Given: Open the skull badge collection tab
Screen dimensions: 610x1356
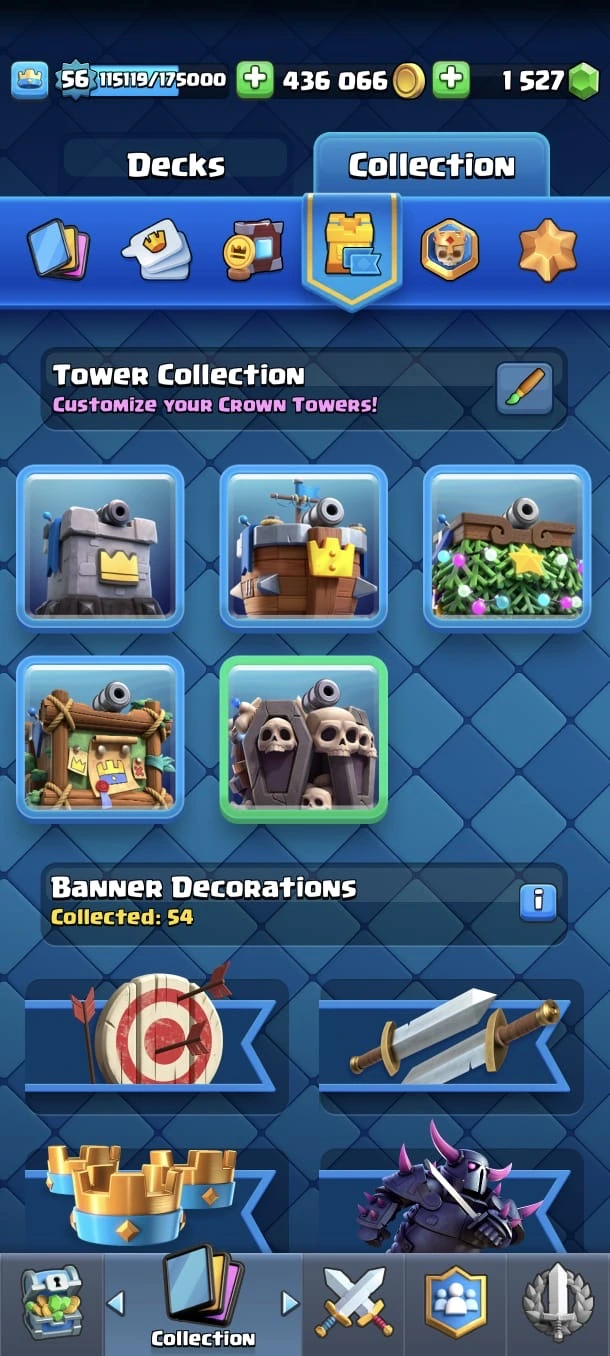Looking at the screenshot, I should tap(449, 249).
